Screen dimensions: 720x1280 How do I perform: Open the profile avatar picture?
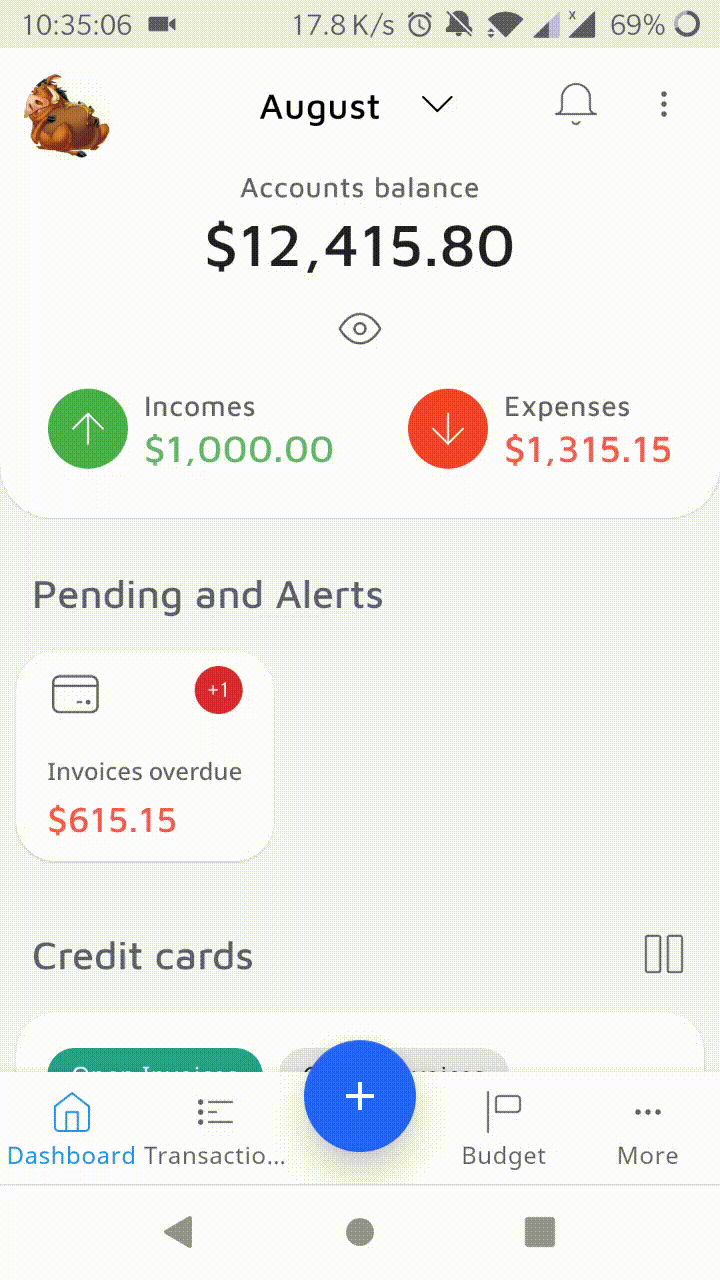tap(66, 114)
